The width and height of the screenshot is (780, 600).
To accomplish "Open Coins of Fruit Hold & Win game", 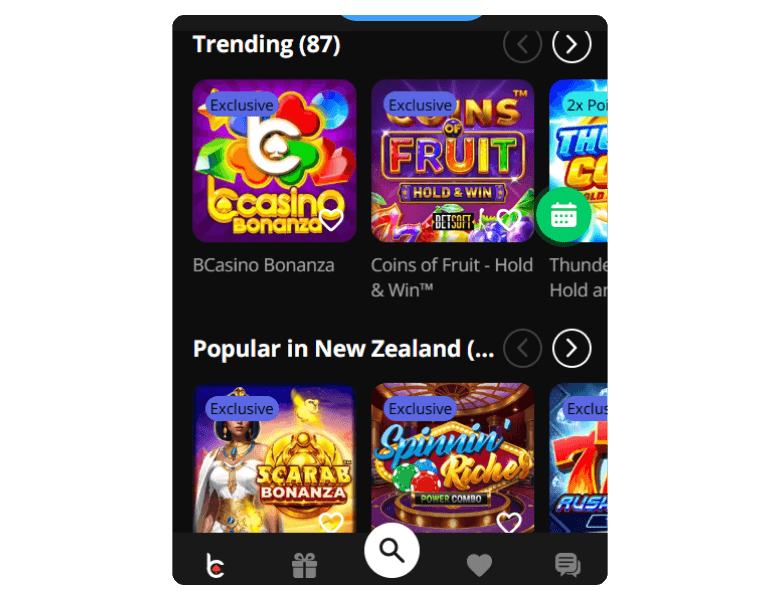I will [452, 160].
